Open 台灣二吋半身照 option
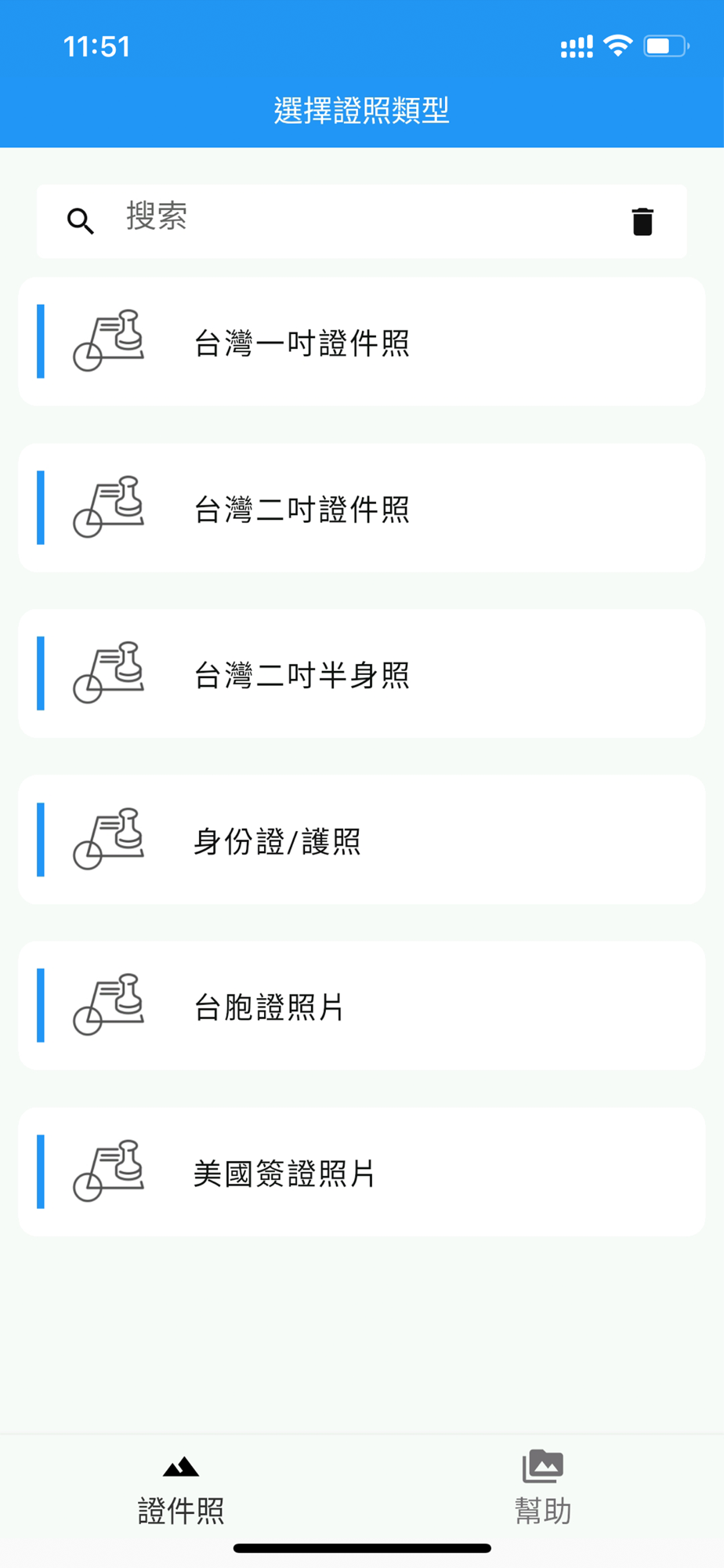Image resolution: width=724 pixels, height=1568 pixels. (362, 674)
